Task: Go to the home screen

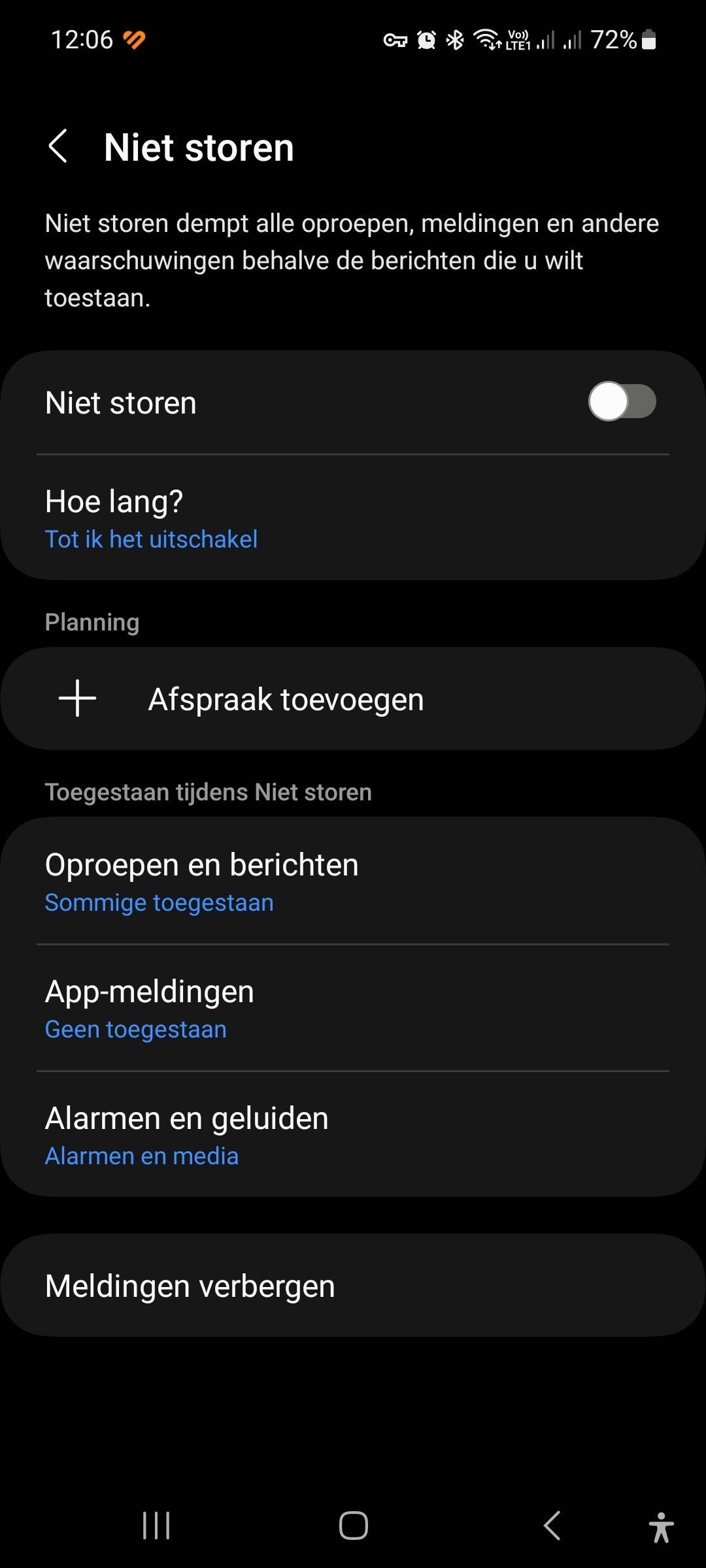Action: pyautogui.click(x=353, y=1526)
